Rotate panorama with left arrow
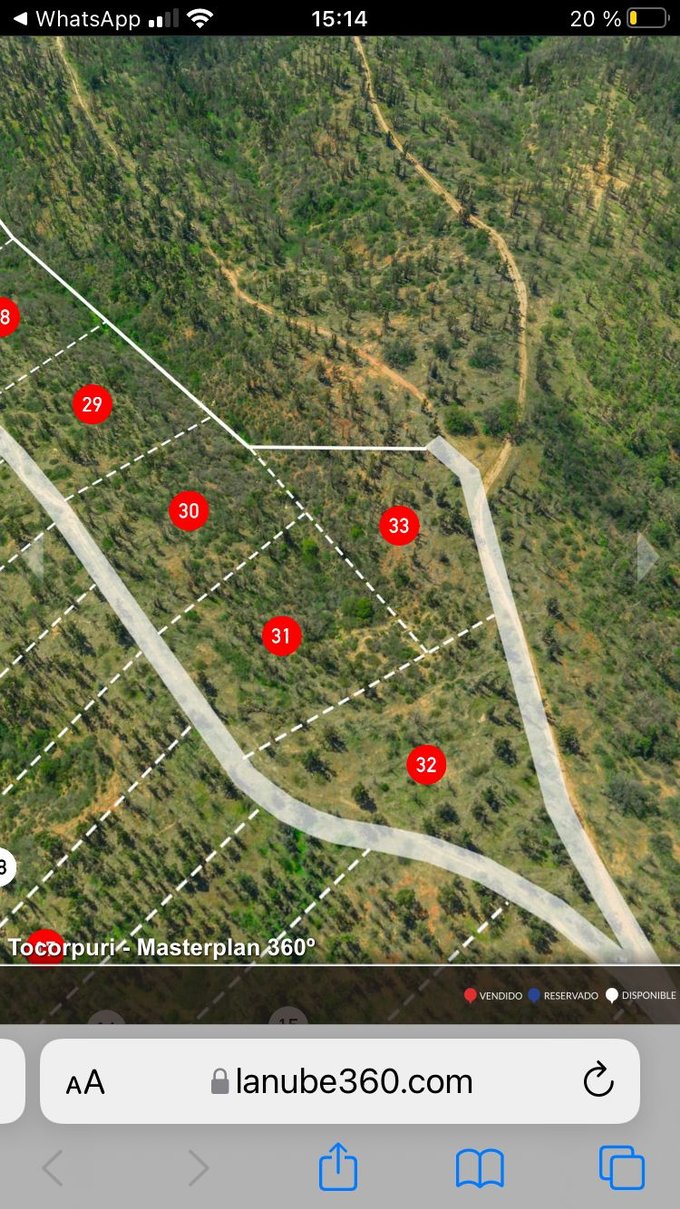The image size is (680, 1209). [33, 557]
